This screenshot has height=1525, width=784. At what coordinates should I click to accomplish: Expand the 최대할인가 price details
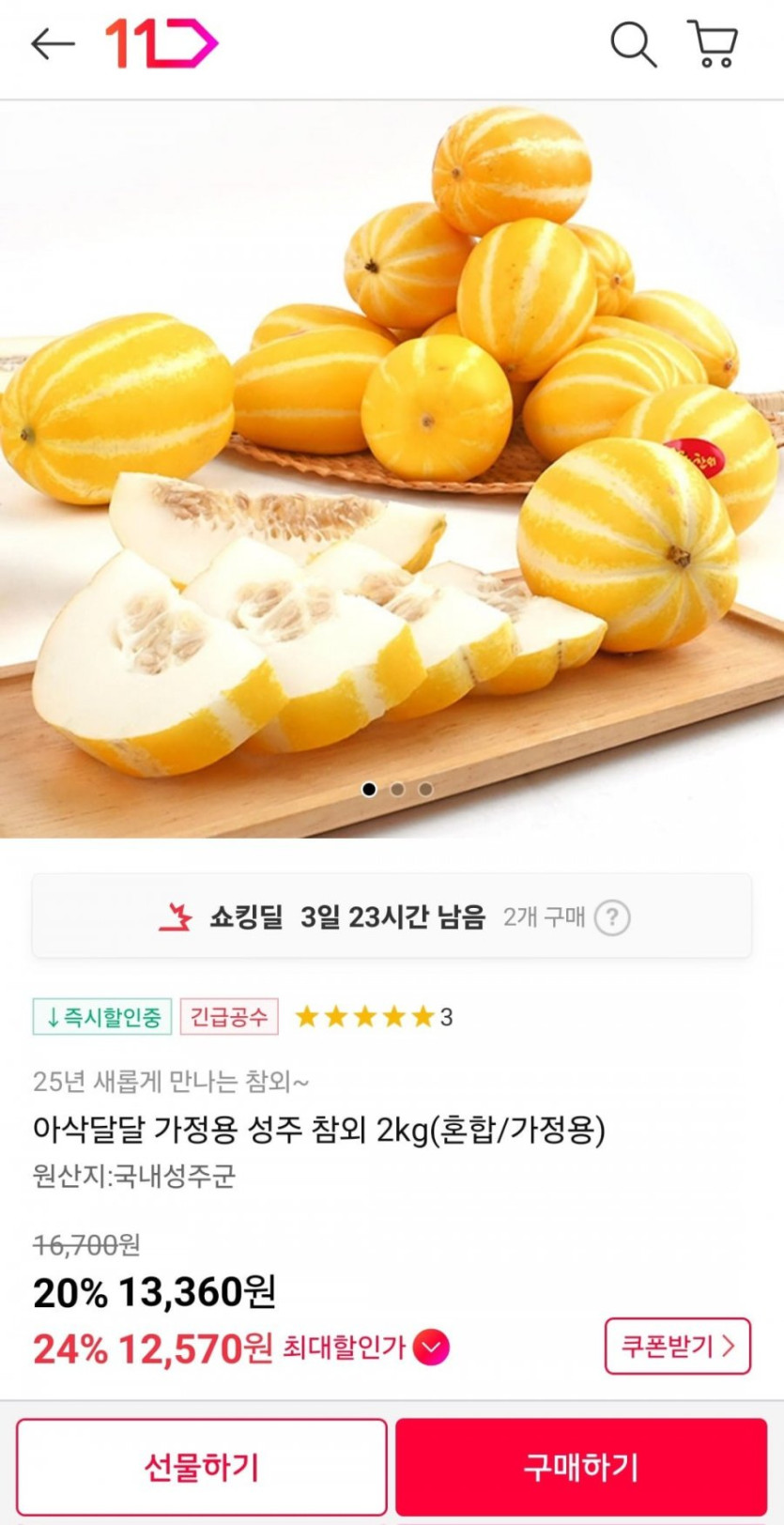[431, 1348]
